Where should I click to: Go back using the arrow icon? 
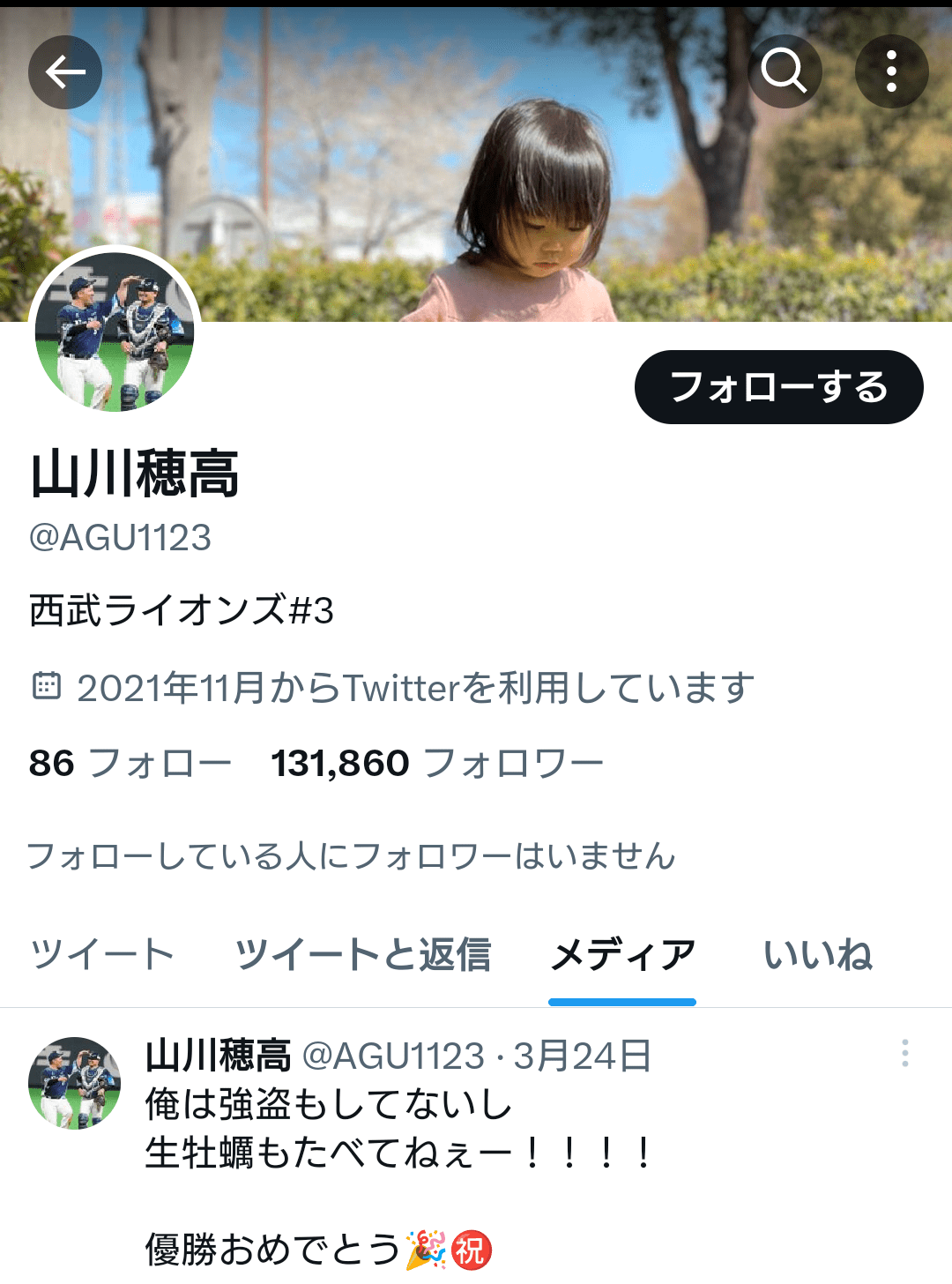point(65,72)
